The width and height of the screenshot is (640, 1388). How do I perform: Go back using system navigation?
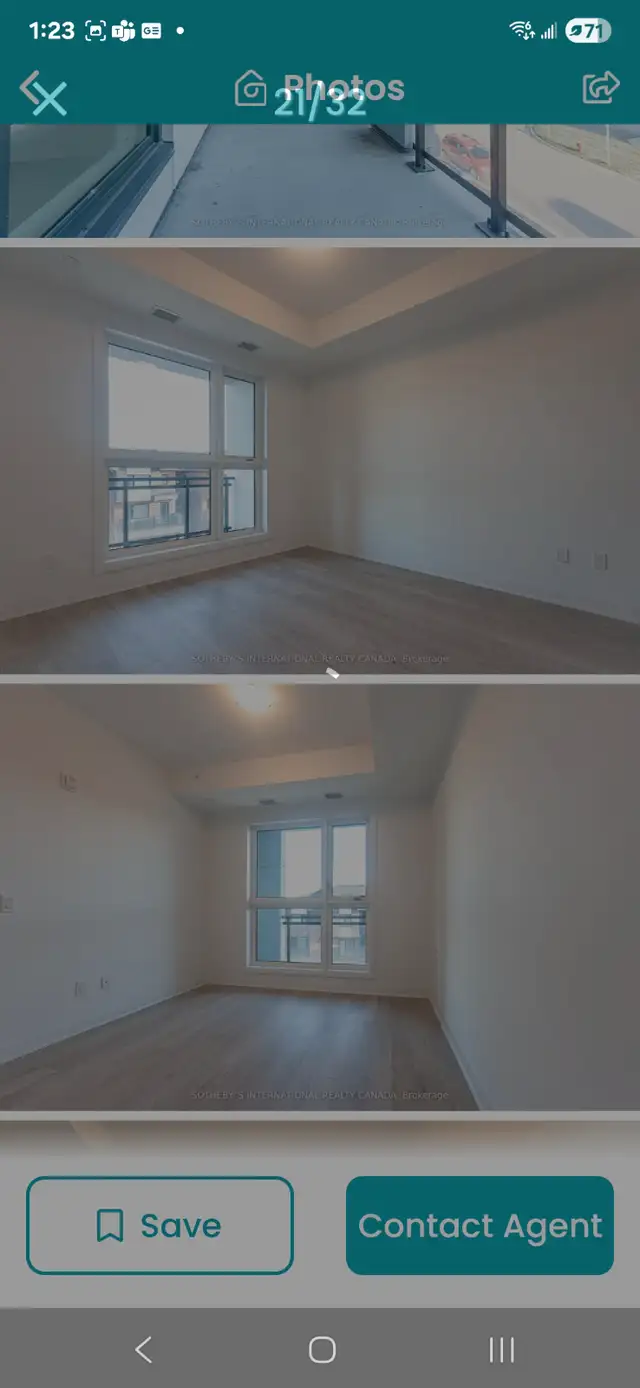tap(144, 1350)
